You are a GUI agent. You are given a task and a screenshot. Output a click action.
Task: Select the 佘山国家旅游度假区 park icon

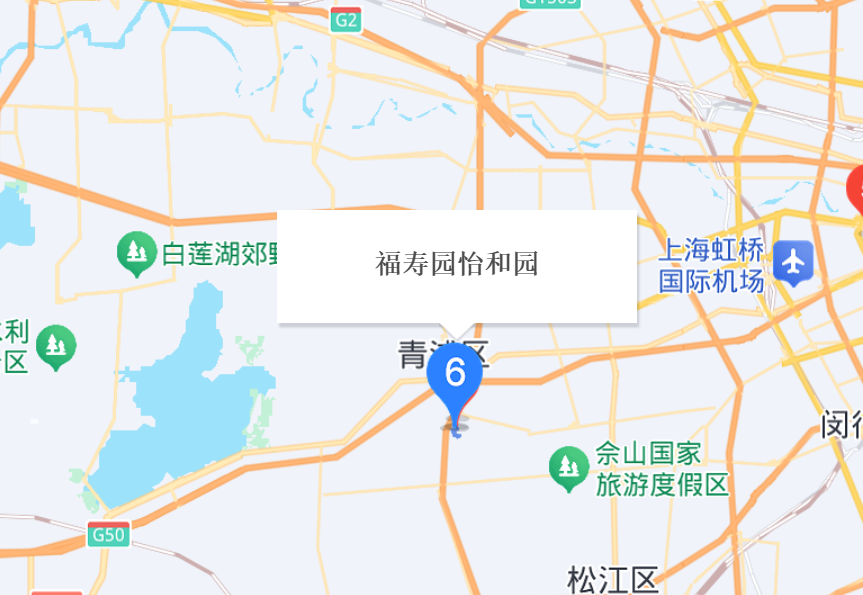[569, 466]
